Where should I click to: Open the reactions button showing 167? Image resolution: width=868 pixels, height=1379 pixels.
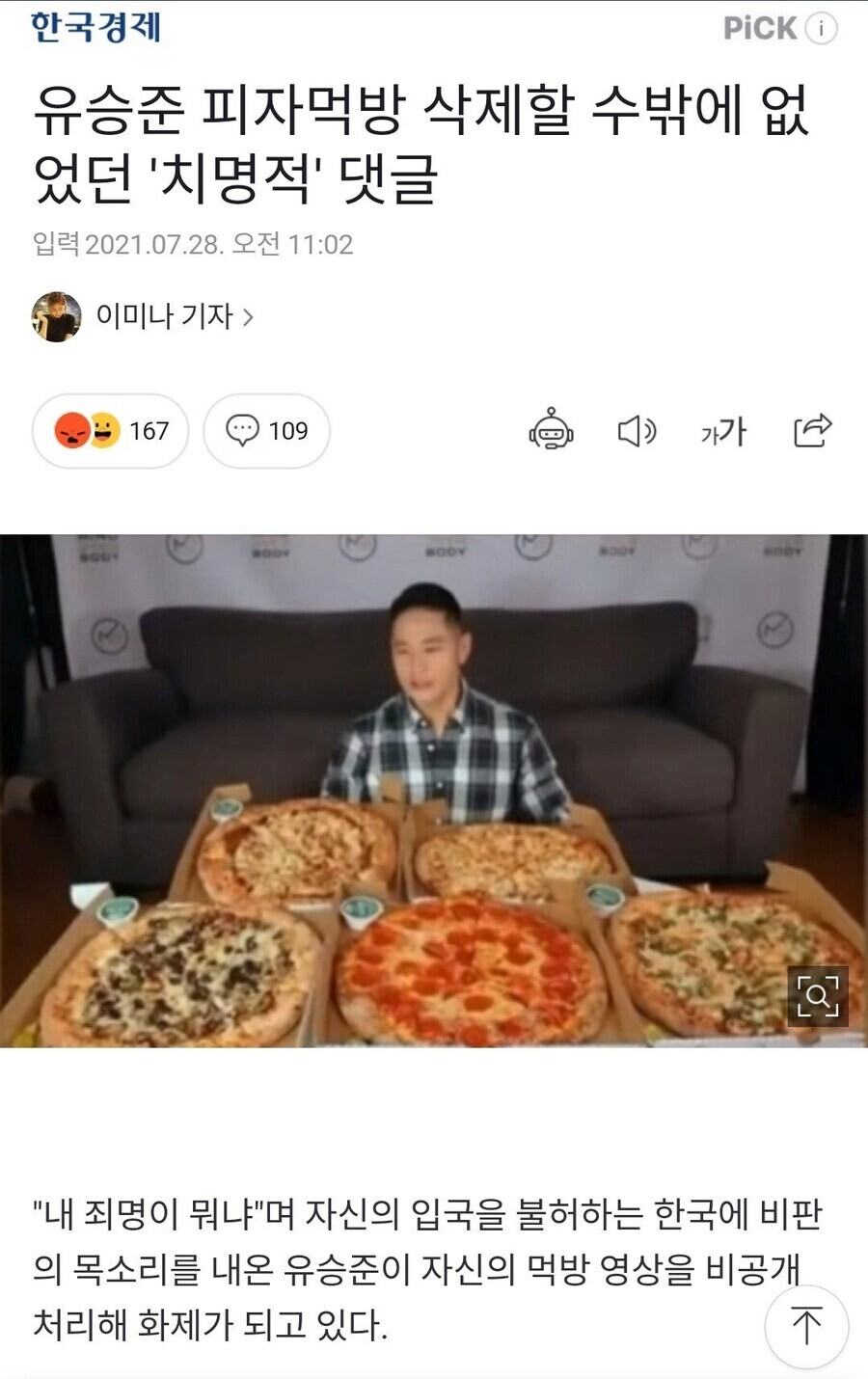tap(111, 430)
